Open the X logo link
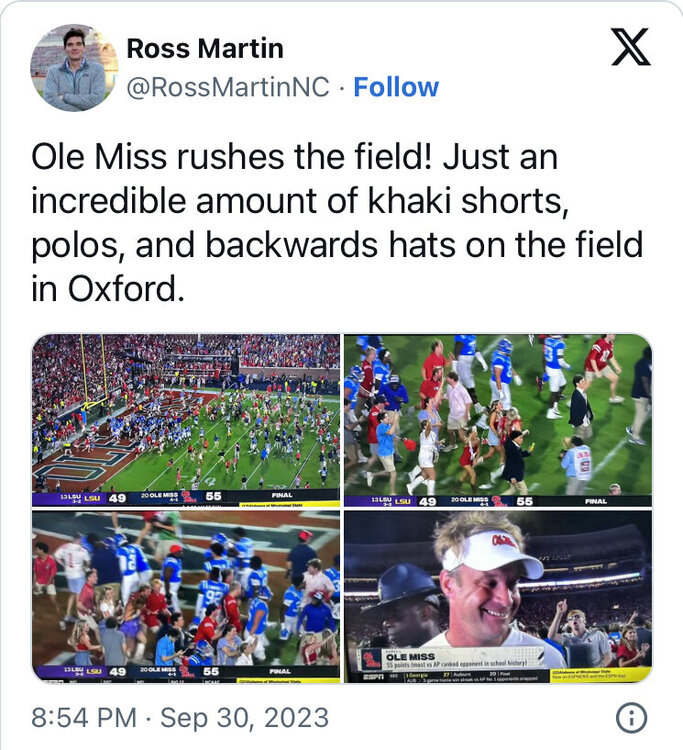683x750 pixels. [x=630, y=47]
